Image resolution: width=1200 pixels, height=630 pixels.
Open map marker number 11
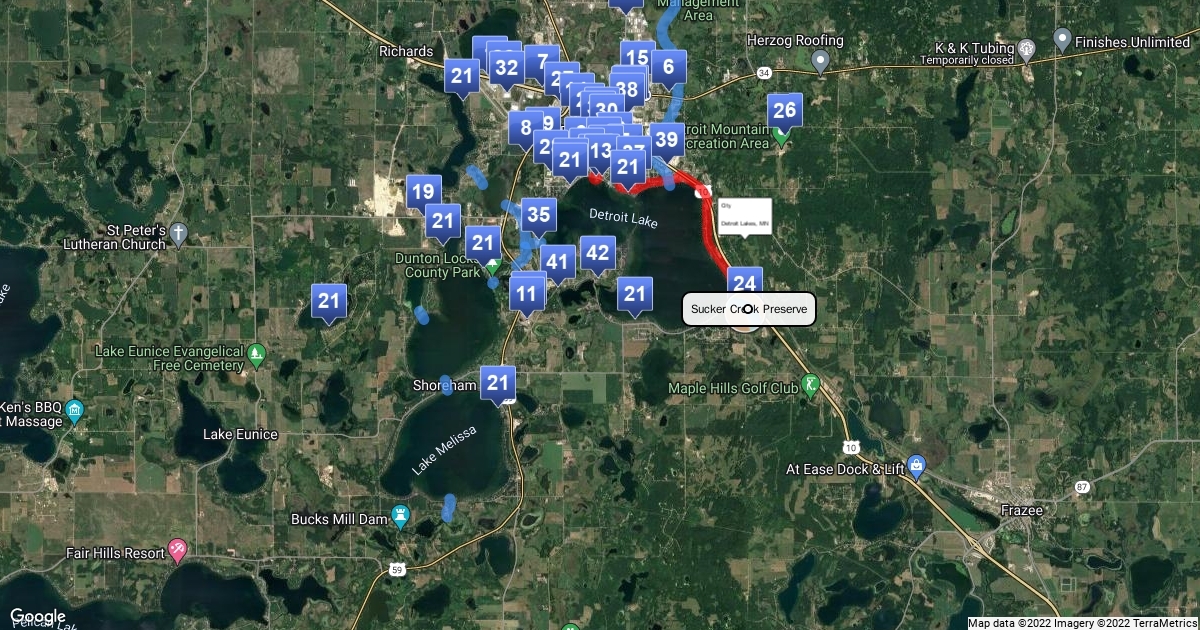coord(527,293)
